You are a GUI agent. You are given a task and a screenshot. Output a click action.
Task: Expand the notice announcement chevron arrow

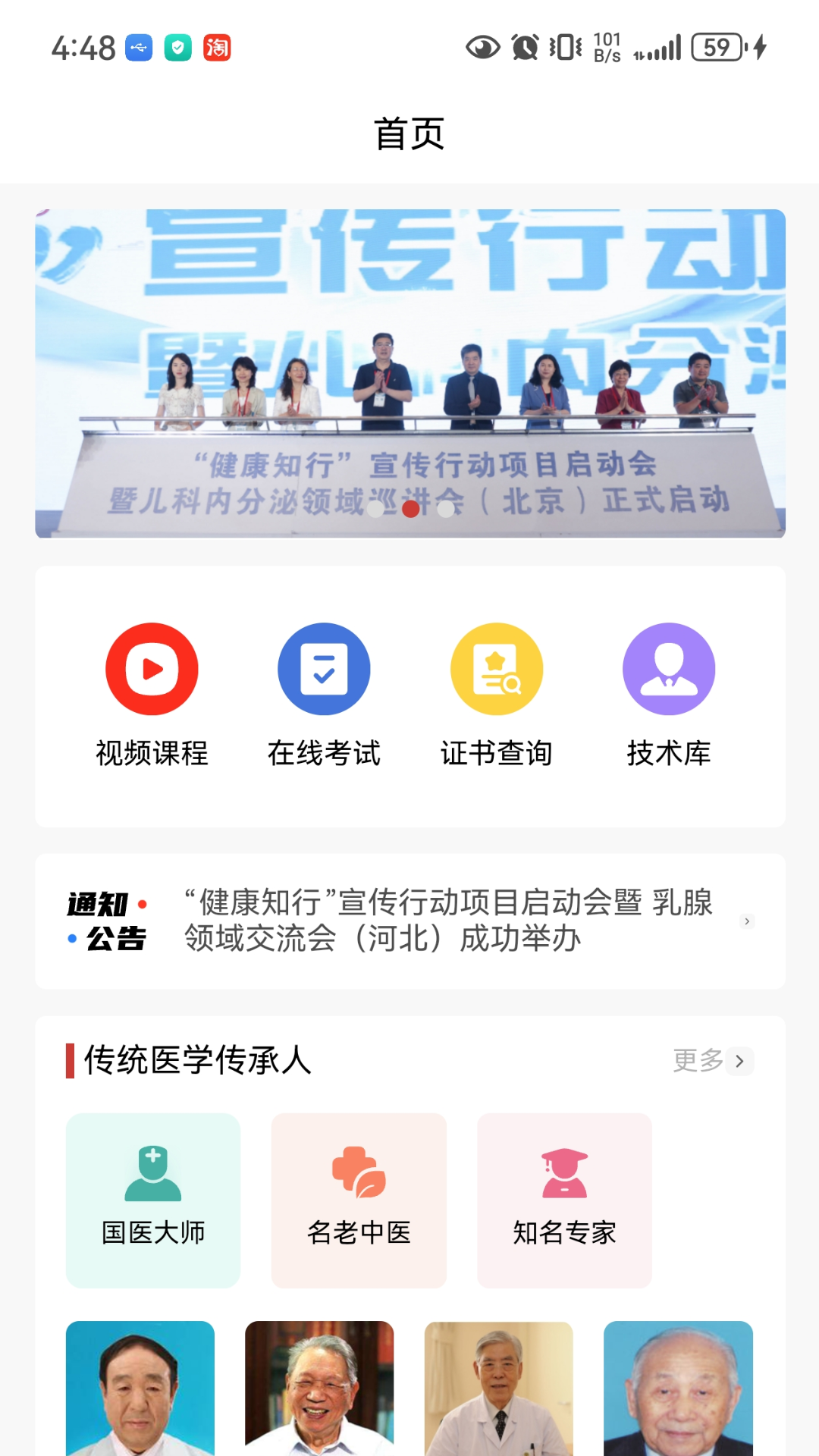pos(748,921)
